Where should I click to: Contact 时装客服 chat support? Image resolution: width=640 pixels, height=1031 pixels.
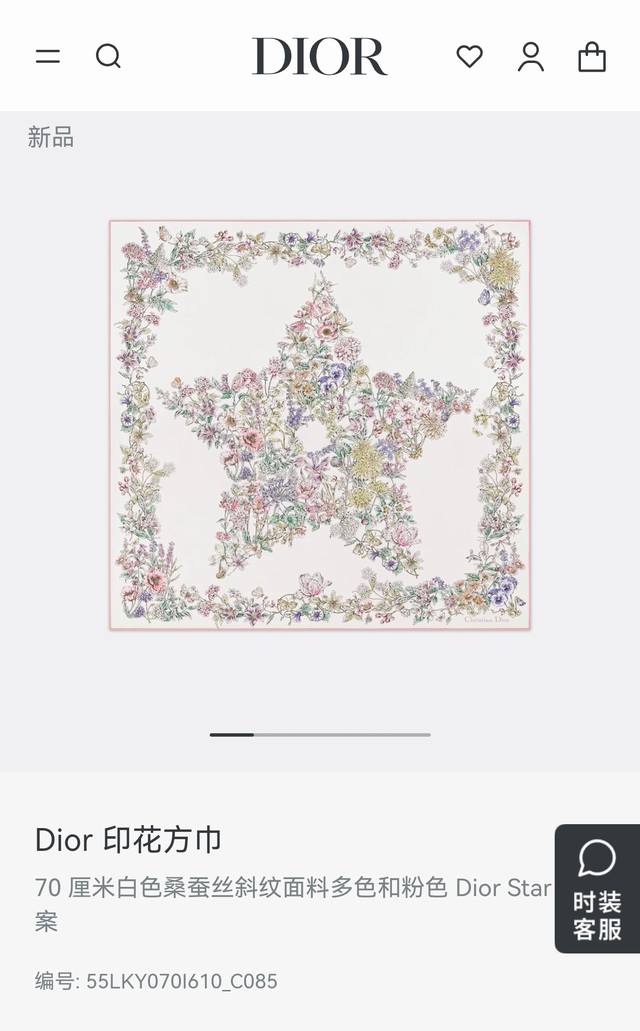click(597, 888)
